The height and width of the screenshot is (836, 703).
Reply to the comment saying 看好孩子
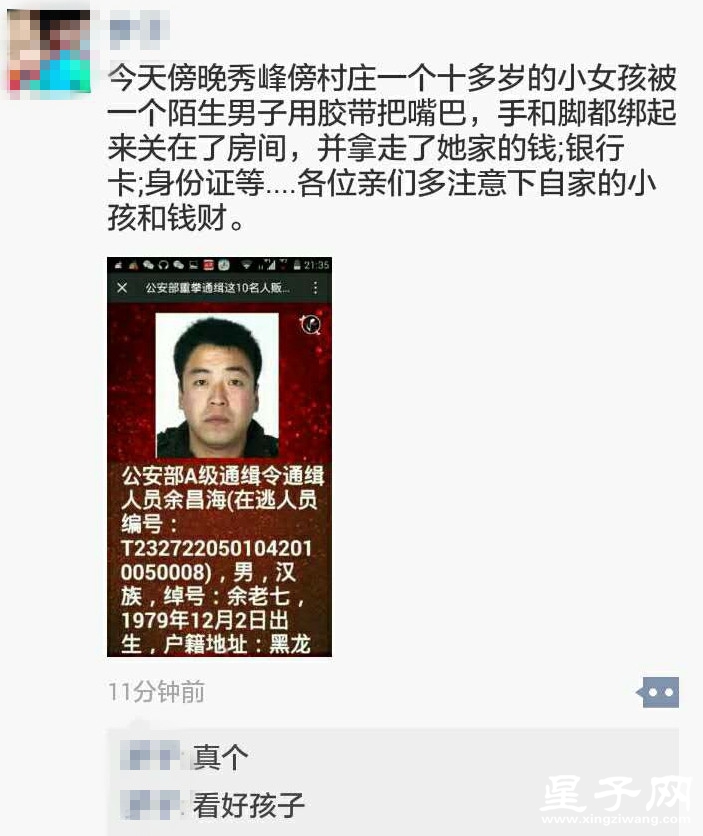tap(249, 805)
